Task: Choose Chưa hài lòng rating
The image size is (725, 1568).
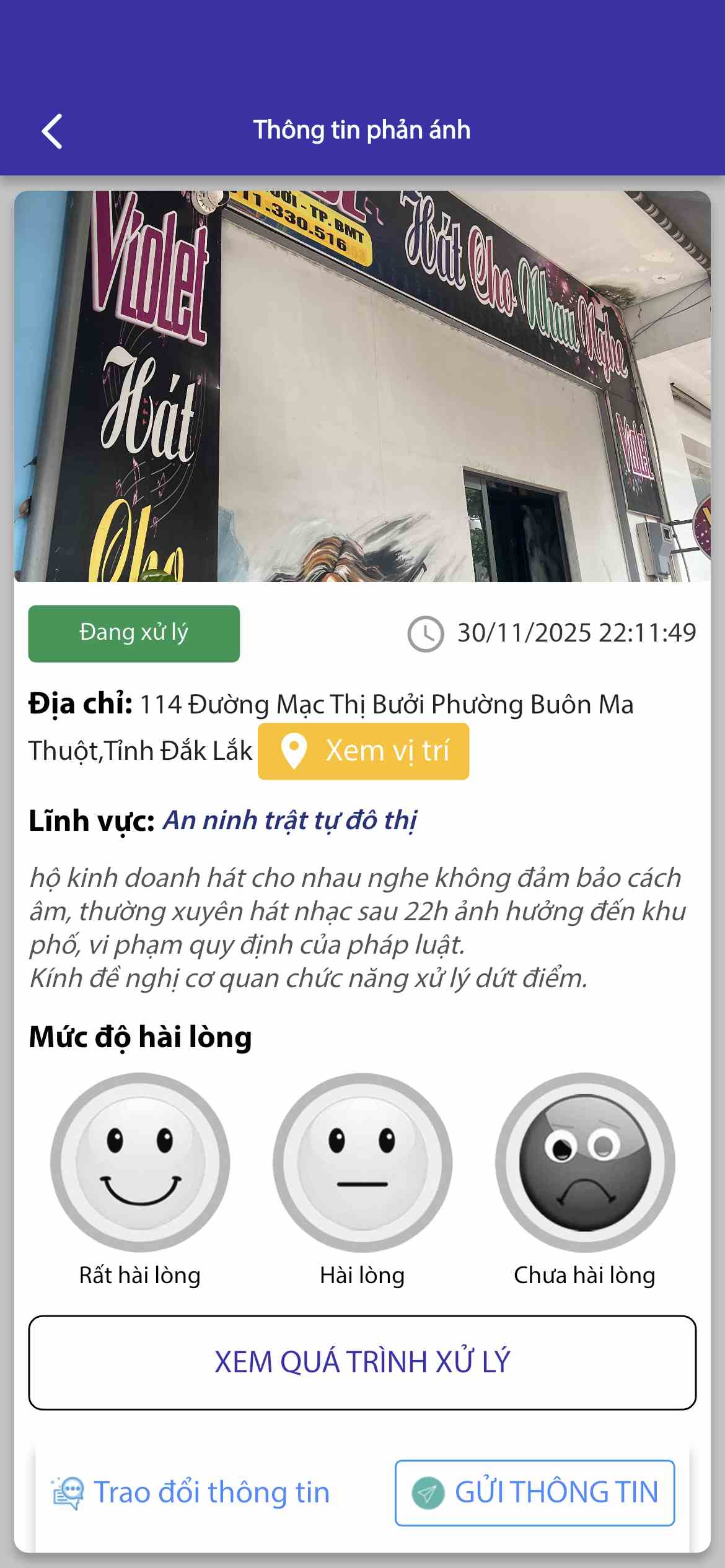Action: coord(585,1162)
